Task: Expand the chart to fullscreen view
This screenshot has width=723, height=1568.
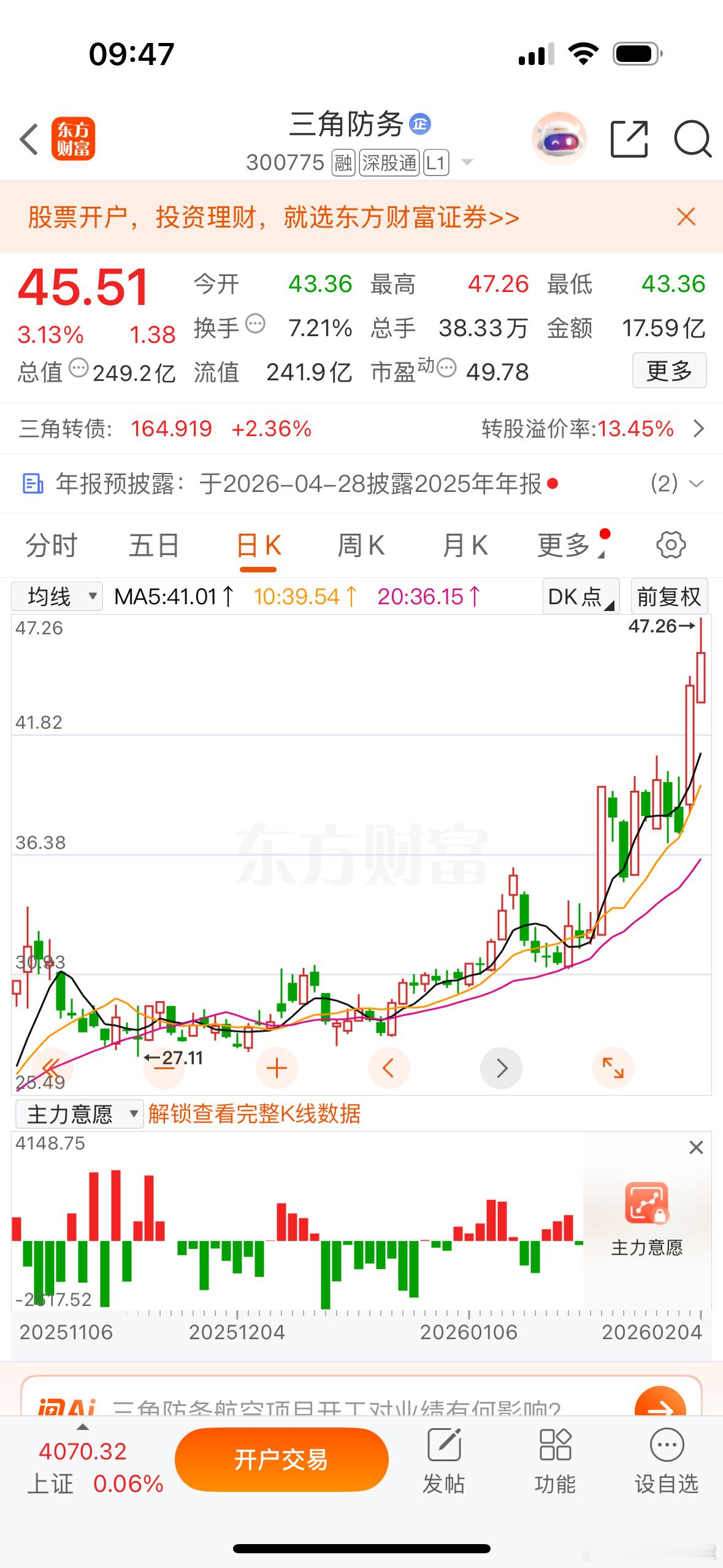Action: (x=613, y=1068)
